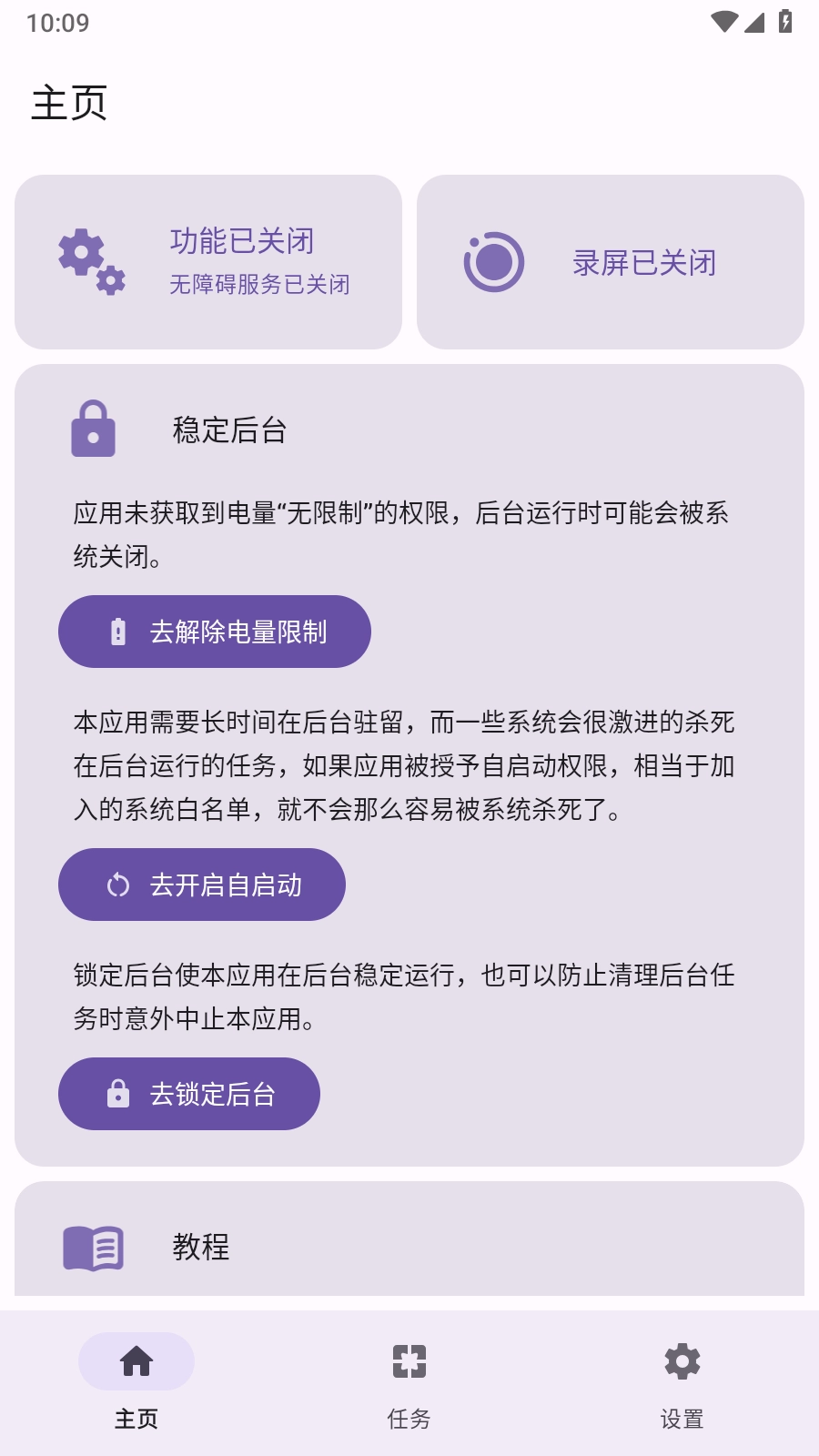Click the refresh icon inside 去开启自启动 button
This screenshot has width=819, height=1456.
(x=118, y=884)
